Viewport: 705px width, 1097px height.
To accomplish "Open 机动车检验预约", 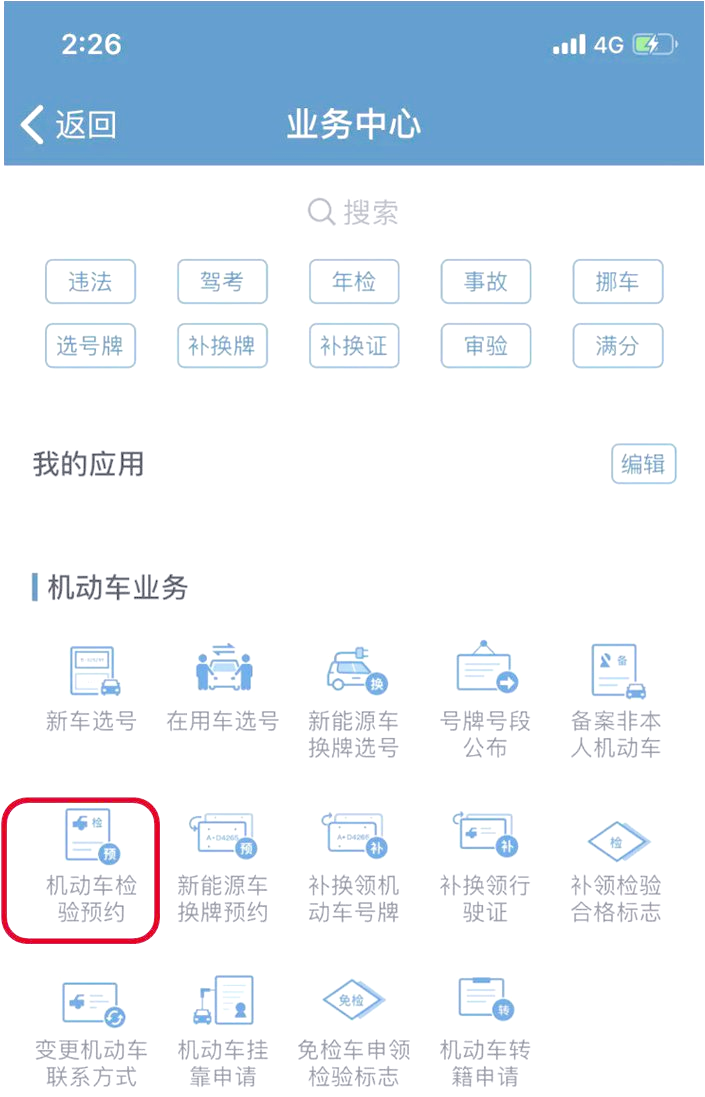I will pyautogui.click(x=91, y=865).
